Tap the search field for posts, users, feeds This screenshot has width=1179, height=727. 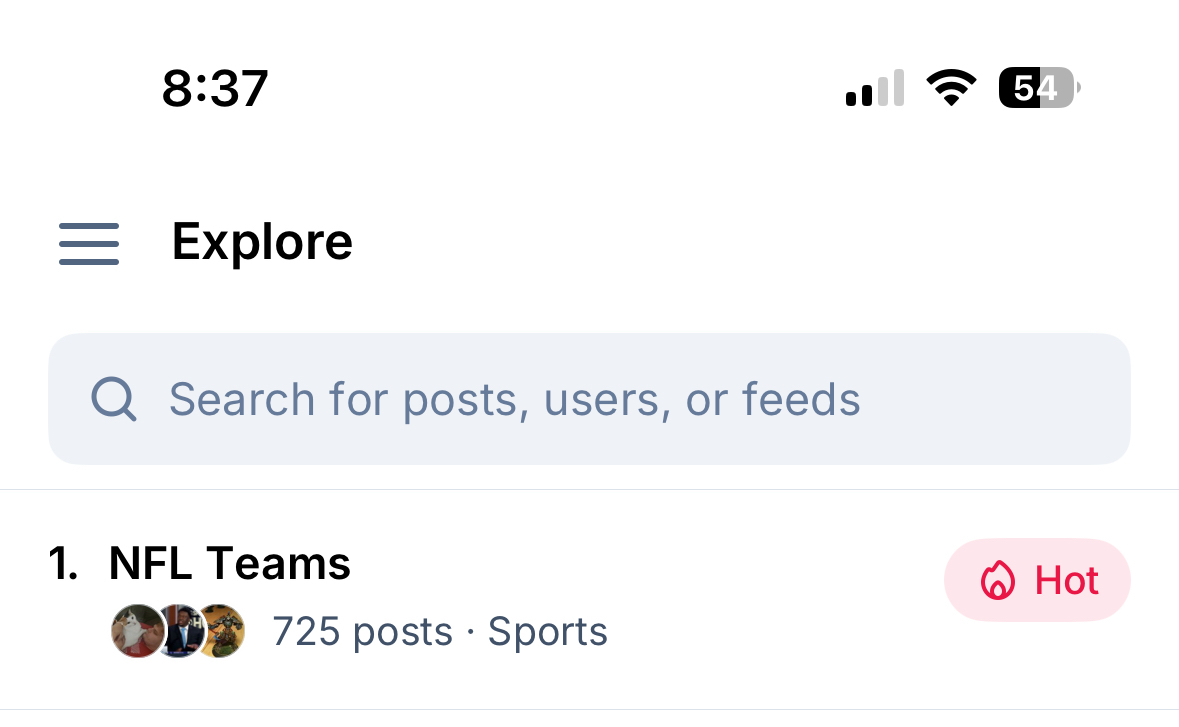coord(589,399)
